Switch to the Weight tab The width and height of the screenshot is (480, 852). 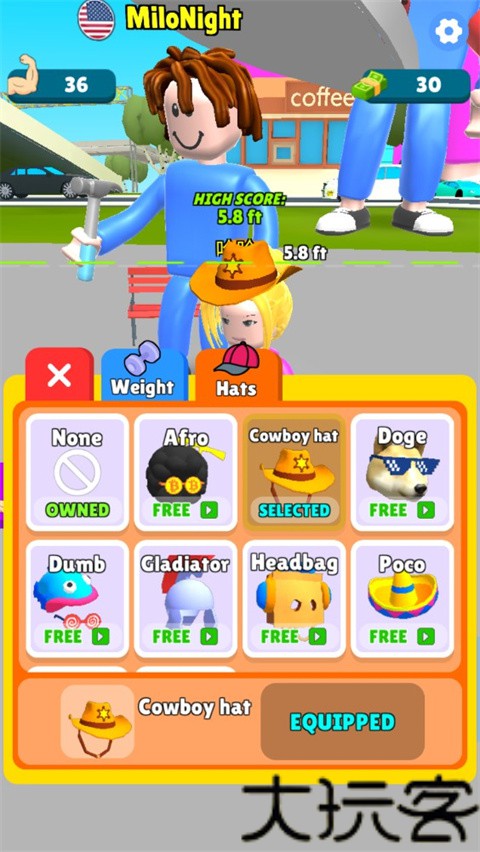144,375
